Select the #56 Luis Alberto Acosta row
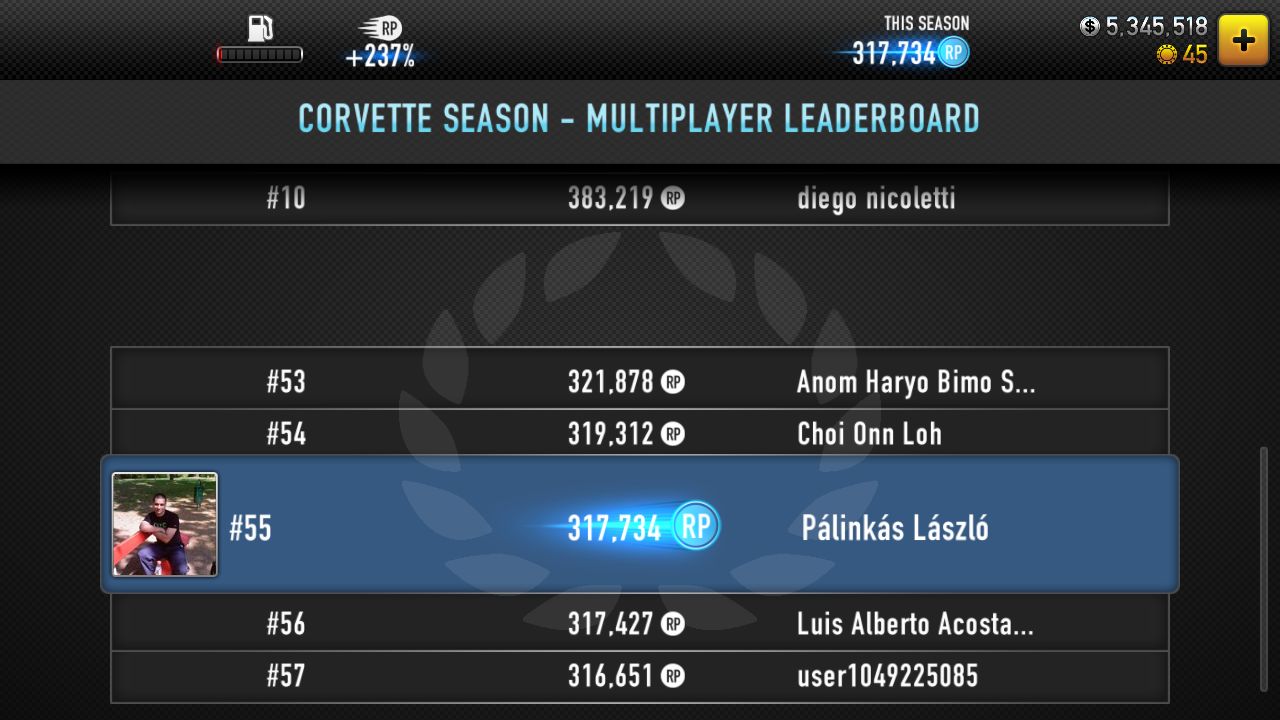 pyautogui.click(x=639, y=625)
